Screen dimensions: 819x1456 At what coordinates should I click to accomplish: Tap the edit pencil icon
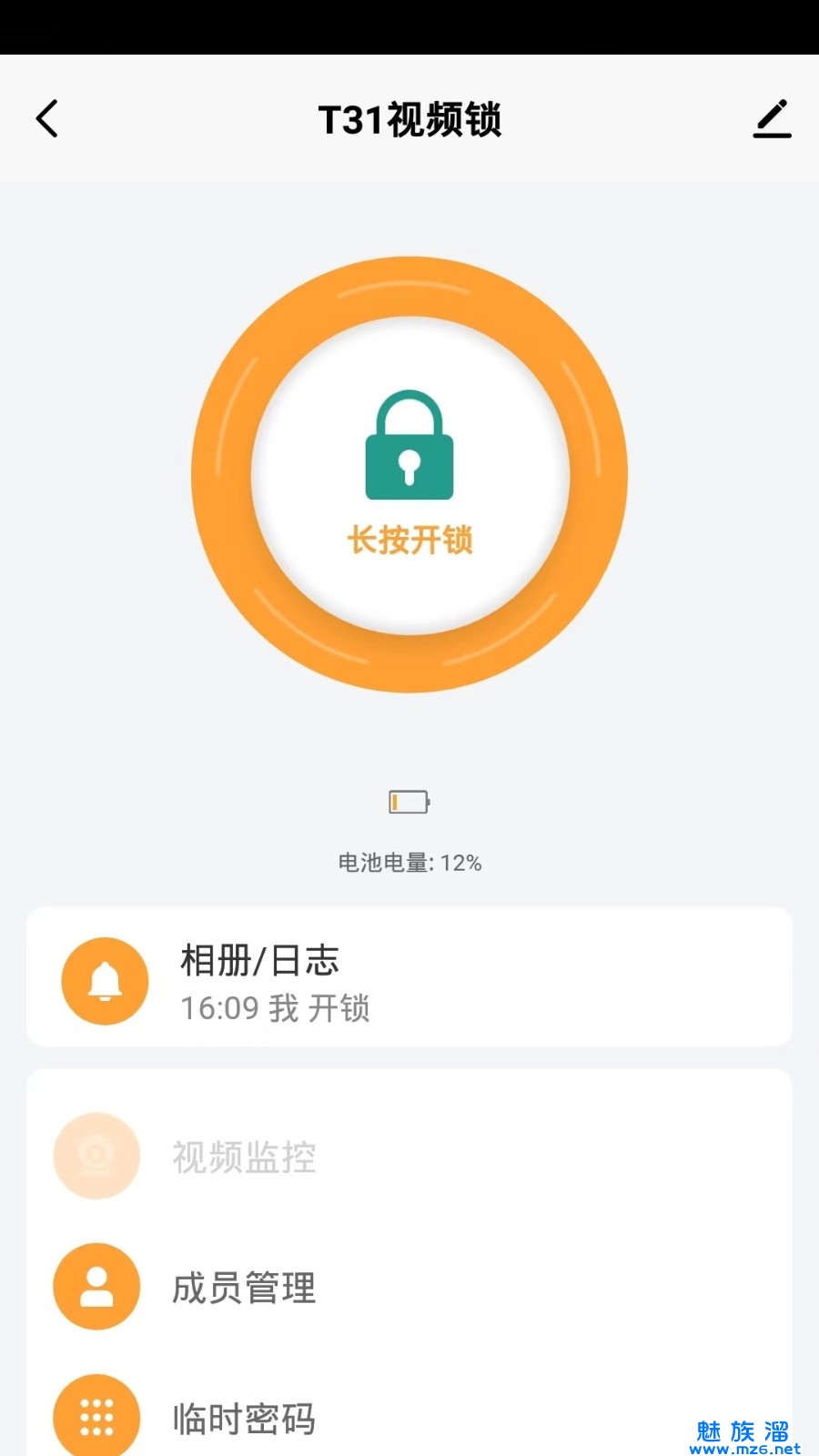click(x=772, y=119)
